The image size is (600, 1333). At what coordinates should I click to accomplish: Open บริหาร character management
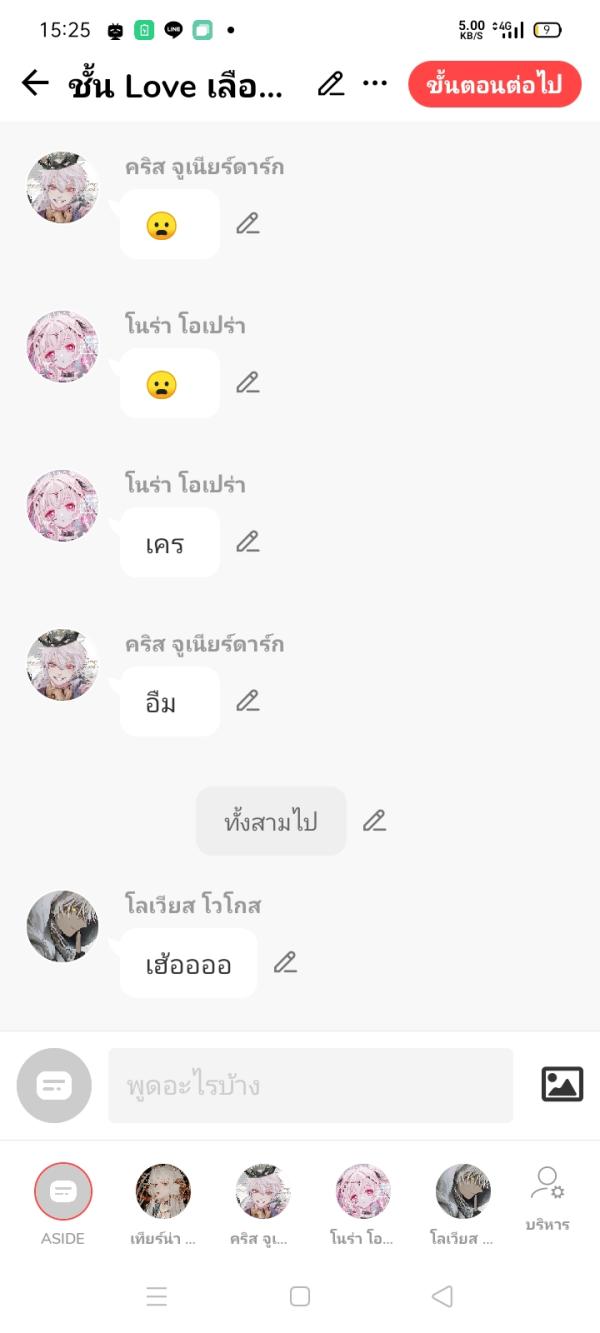click(547, 1195)
